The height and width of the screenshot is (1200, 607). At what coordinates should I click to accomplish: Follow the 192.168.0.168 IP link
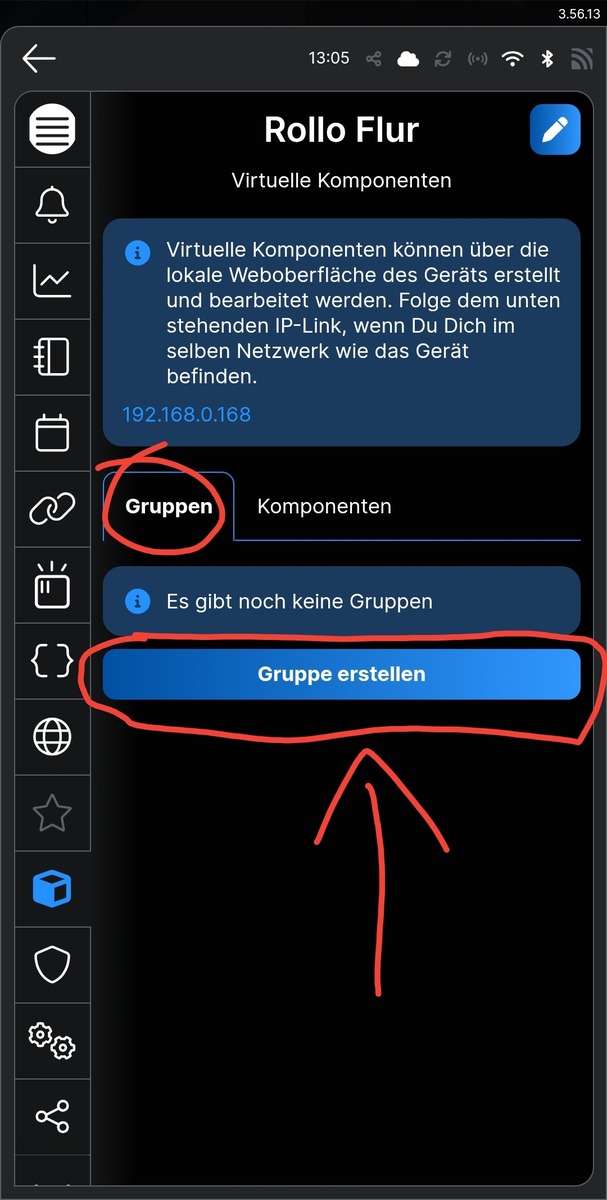click(186, 414)
